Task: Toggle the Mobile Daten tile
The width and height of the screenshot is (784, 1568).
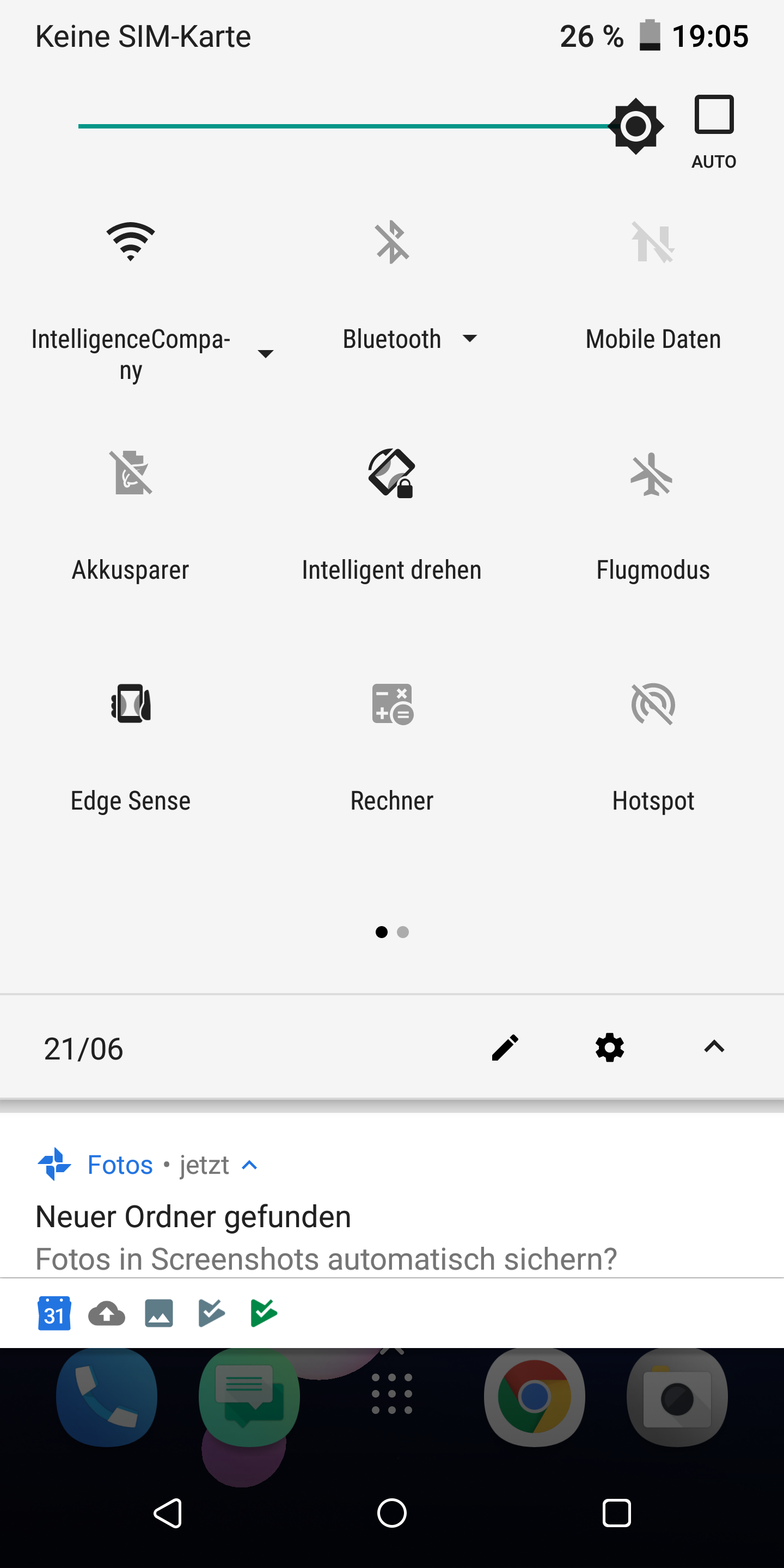Action: tap(653, 242)
